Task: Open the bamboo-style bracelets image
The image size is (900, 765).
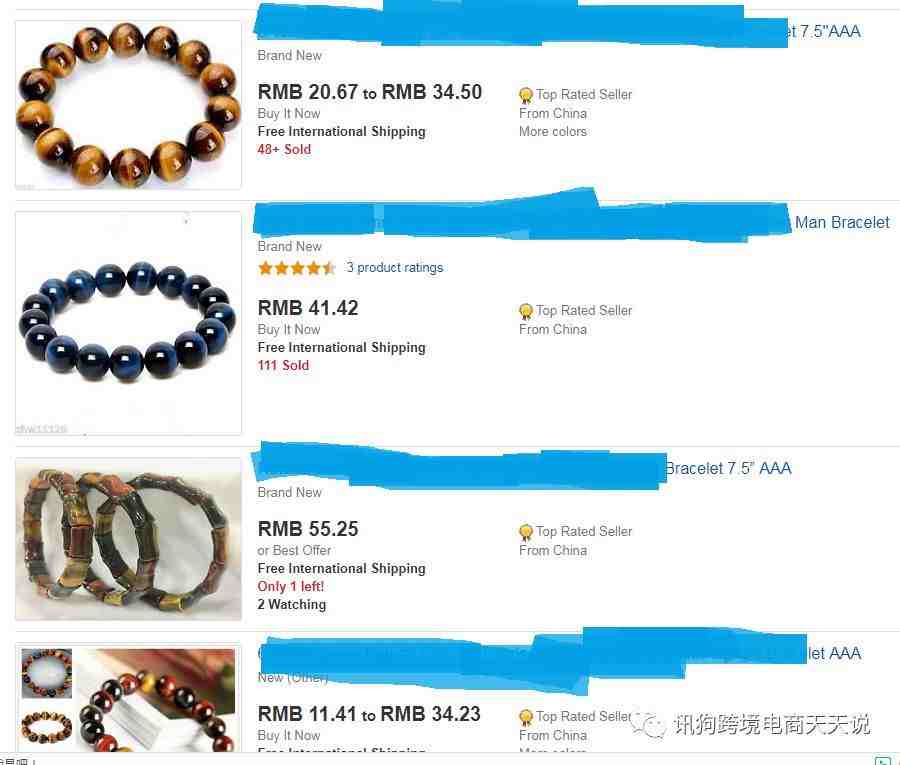Action: pyautogui.click(x=128, y=538)
